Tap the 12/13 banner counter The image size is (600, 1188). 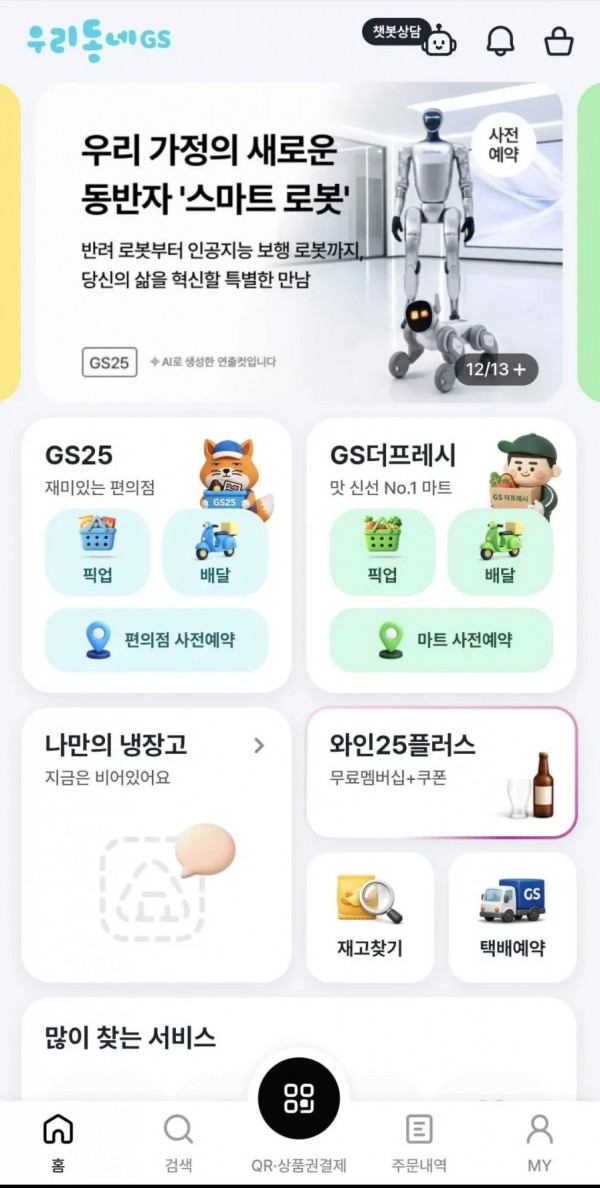coord(496,370)
